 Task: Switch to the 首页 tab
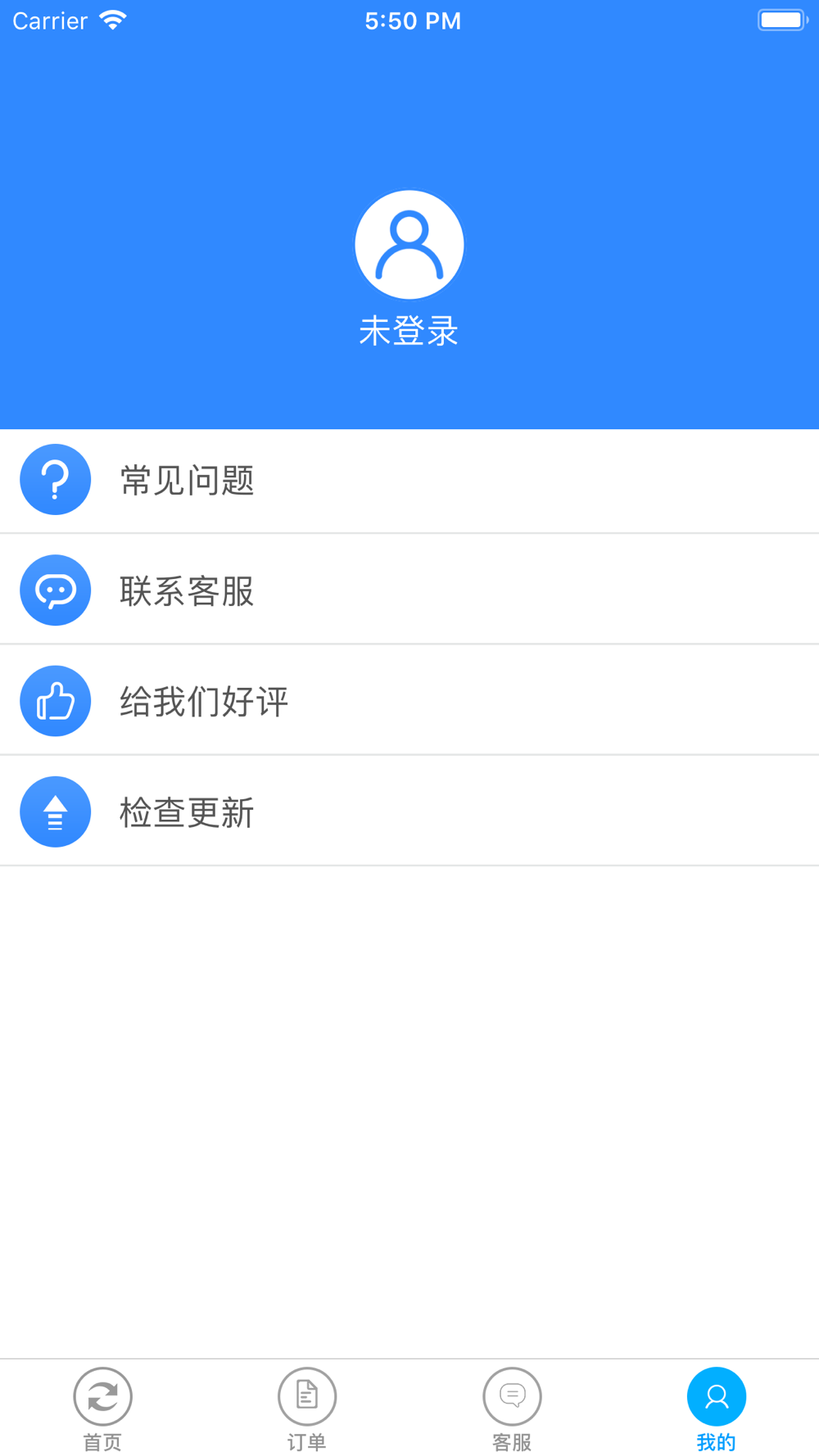click(x=102, y=1409)
